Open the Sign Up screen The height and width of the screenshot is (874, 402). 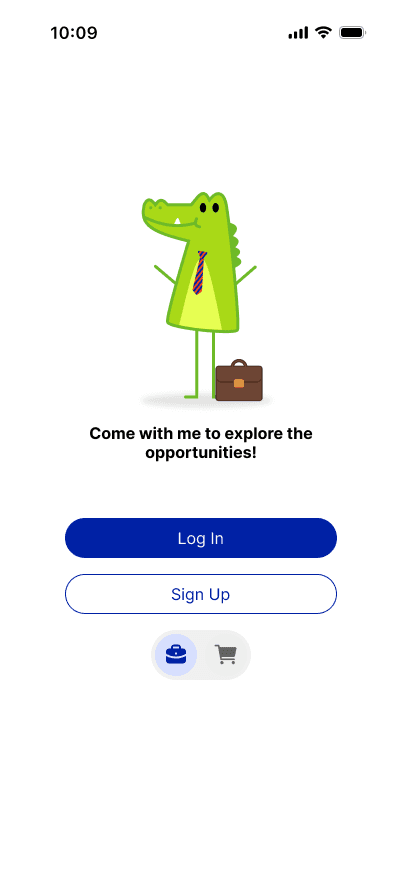tap(201, 594)
